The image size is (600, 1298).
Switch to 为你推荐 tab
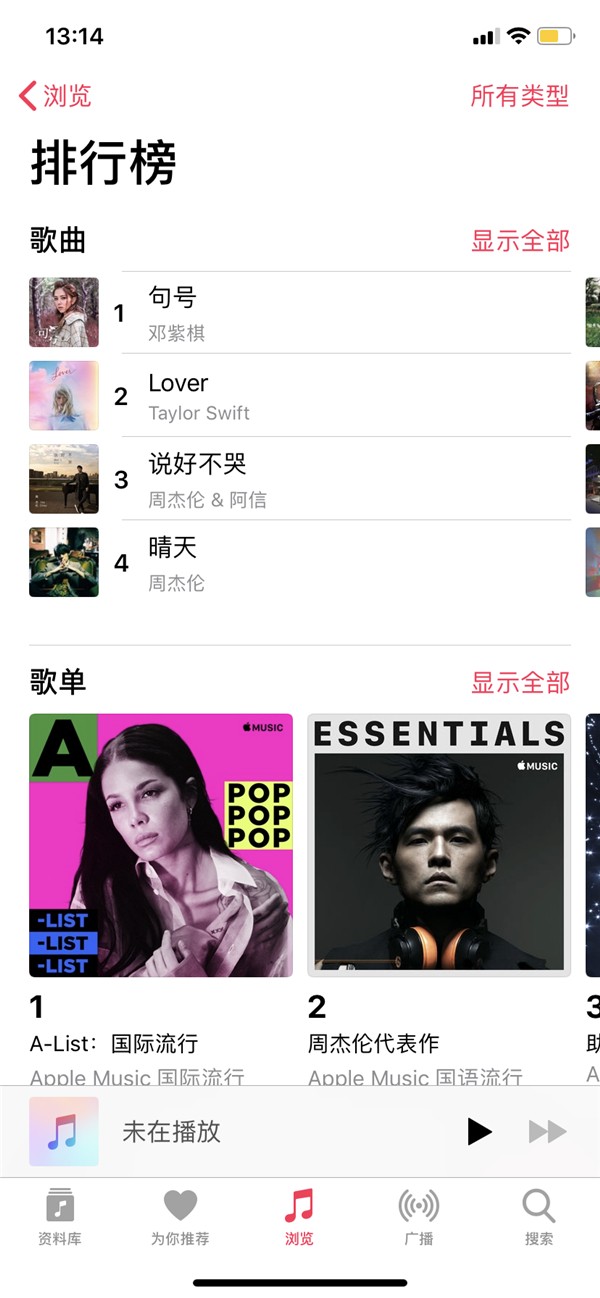pyautogui.click(x=180, y=1216)
